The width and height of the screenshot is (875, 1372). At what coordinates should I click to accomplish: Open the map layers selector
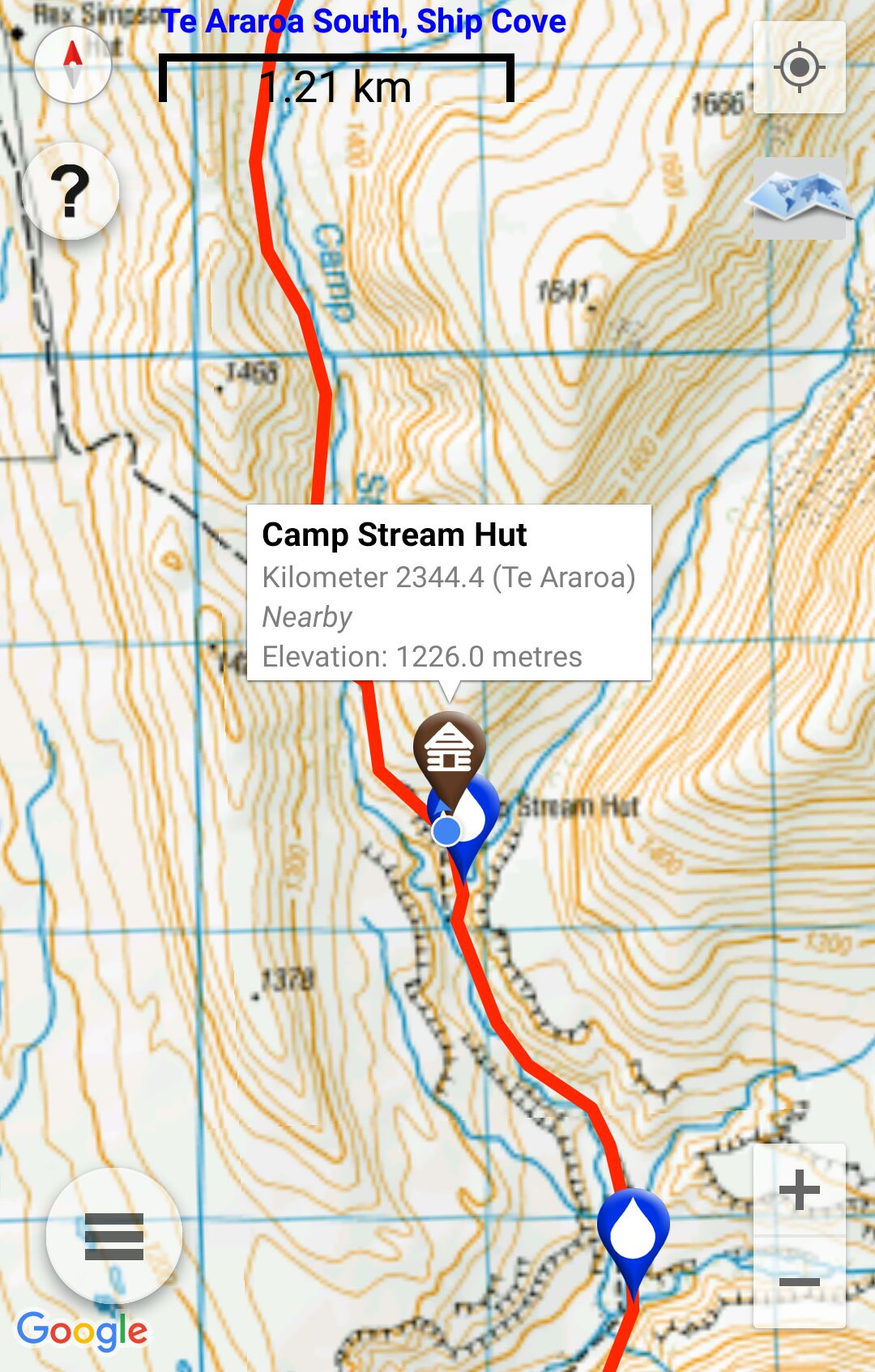point(799,198)
